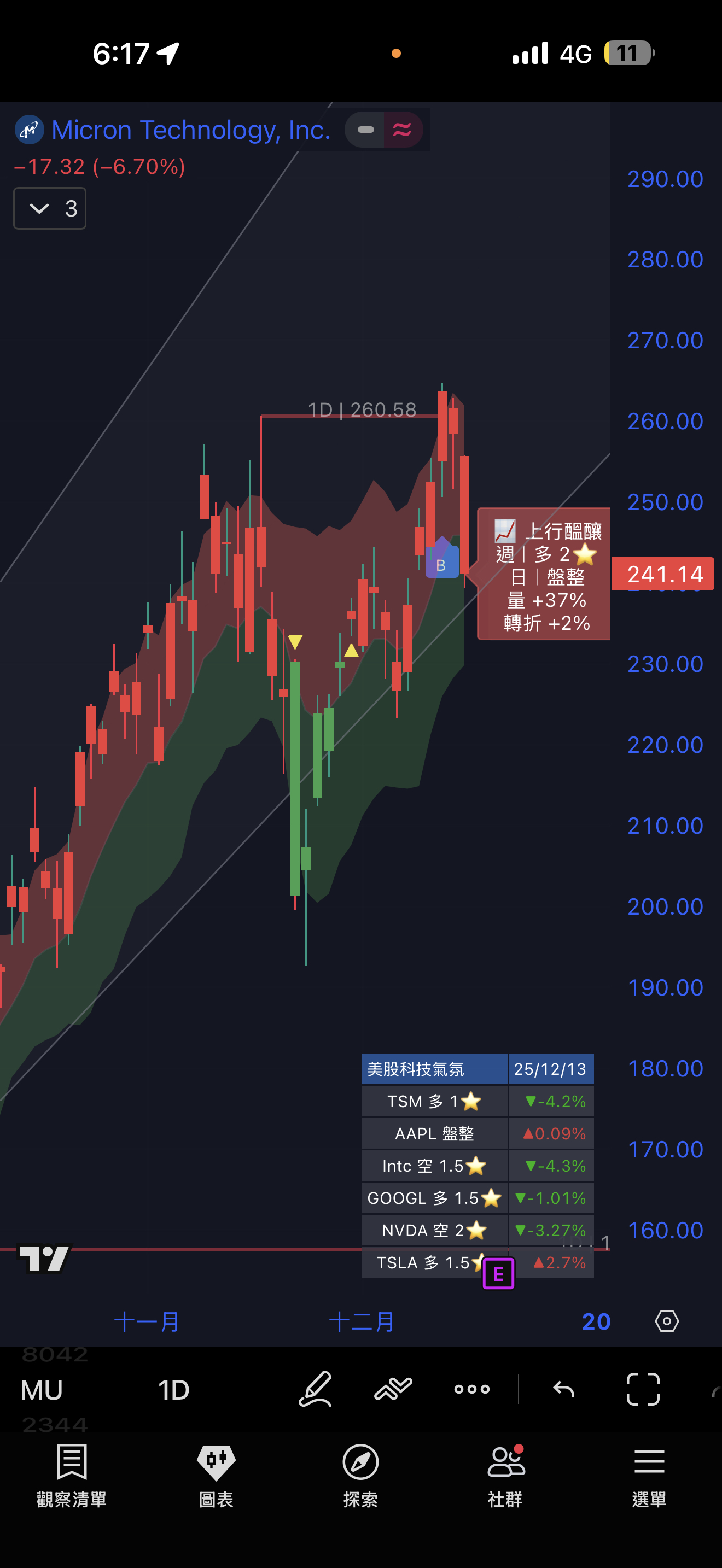Open the three-dot more options
The image size is (722, 1568).
[472, 1389]
